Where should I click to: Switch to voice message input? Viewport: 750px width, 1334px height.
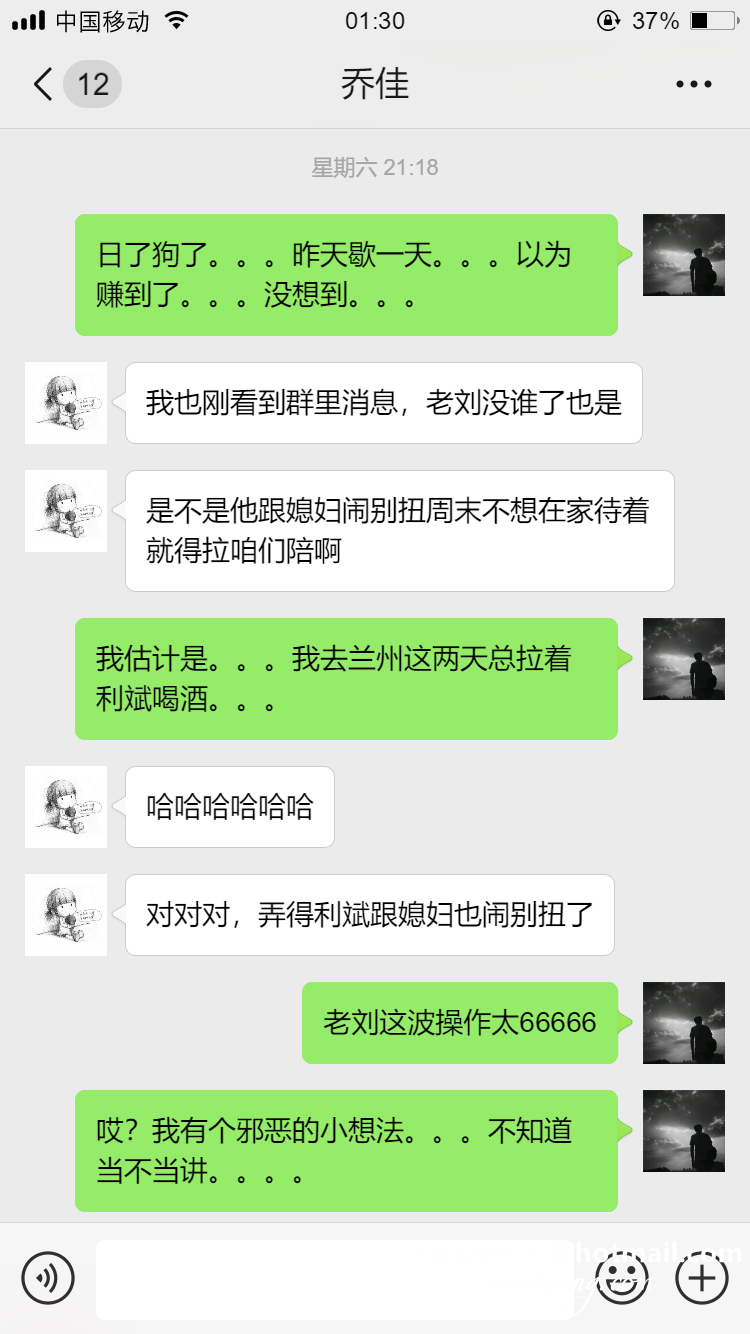click(48, 1278)
